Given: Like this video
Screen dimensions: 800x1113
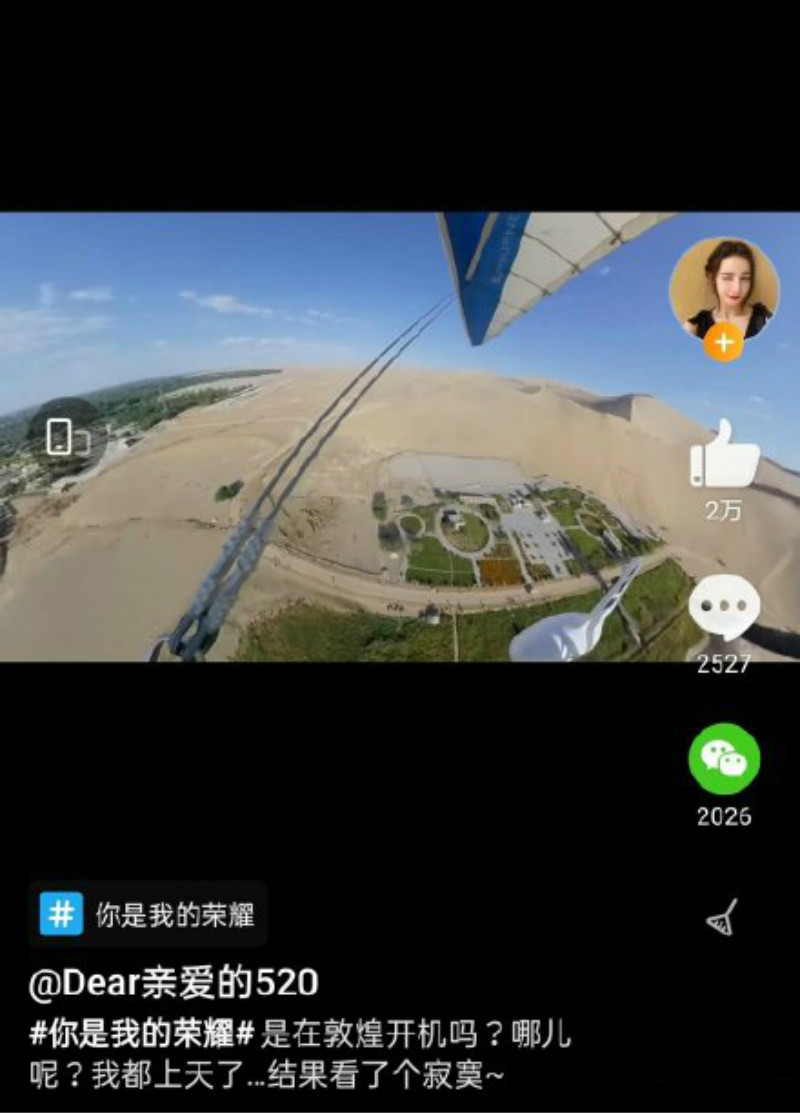Looking at the screenshot, I should [x=724, y=454].
